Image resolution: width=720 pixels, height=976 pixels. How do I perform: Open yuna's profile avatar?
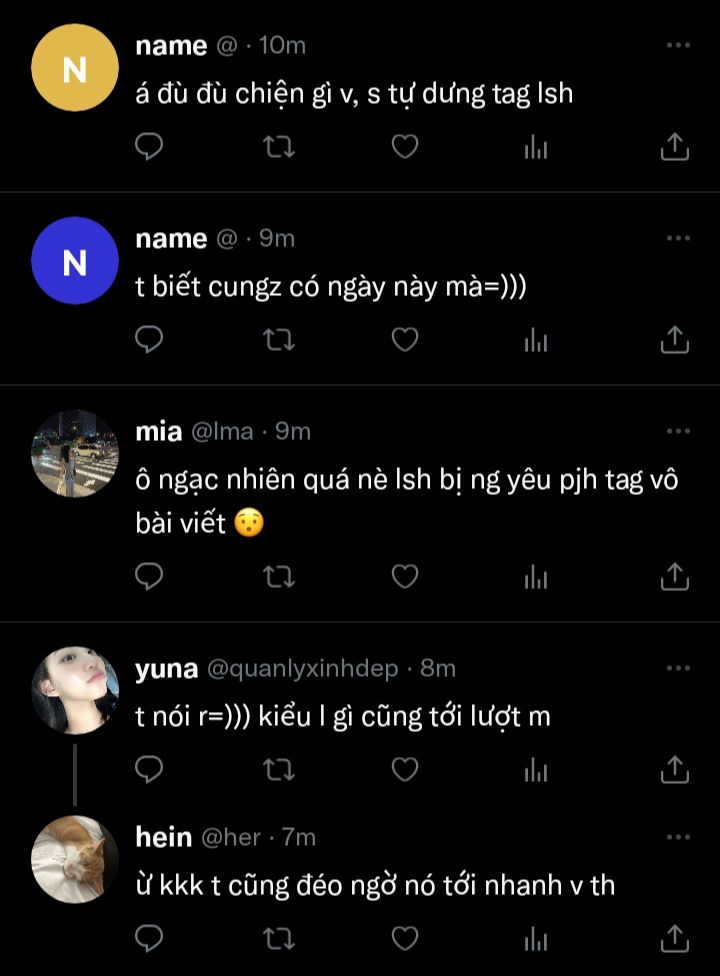coord(75,690)
